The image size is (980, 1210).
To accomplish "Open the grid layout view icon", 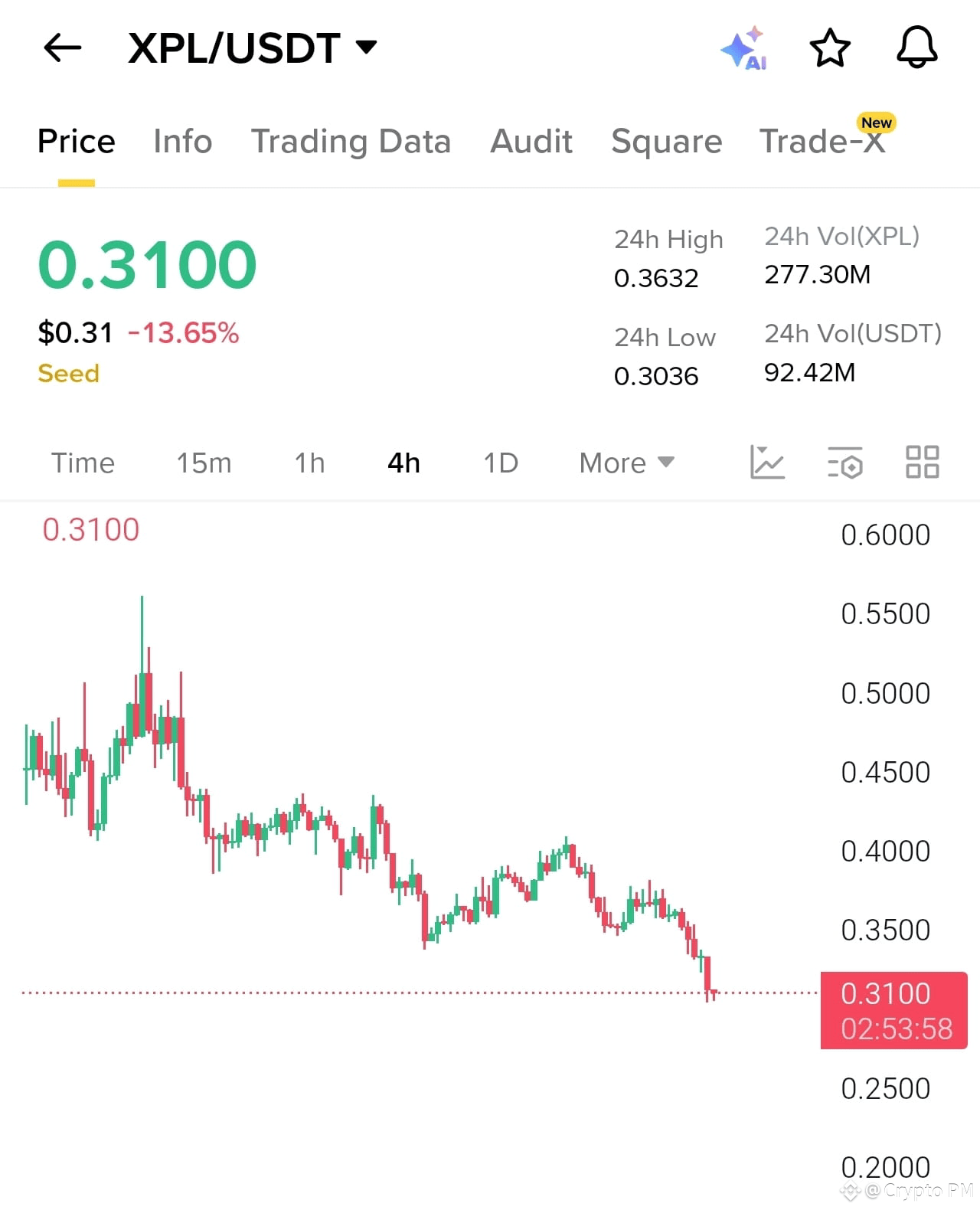I will click(x=922, y=462).
